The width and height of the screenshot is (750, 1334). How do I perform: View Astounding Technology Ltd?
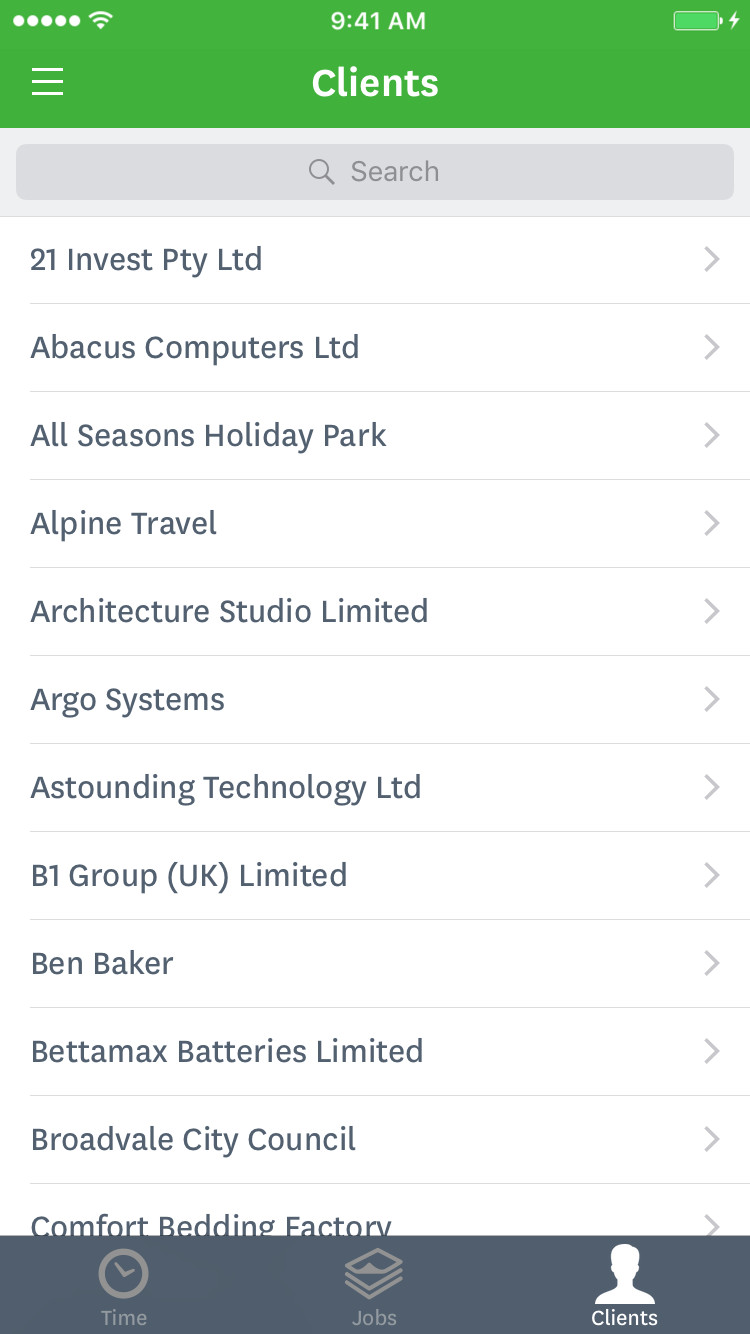click(375, 788)
